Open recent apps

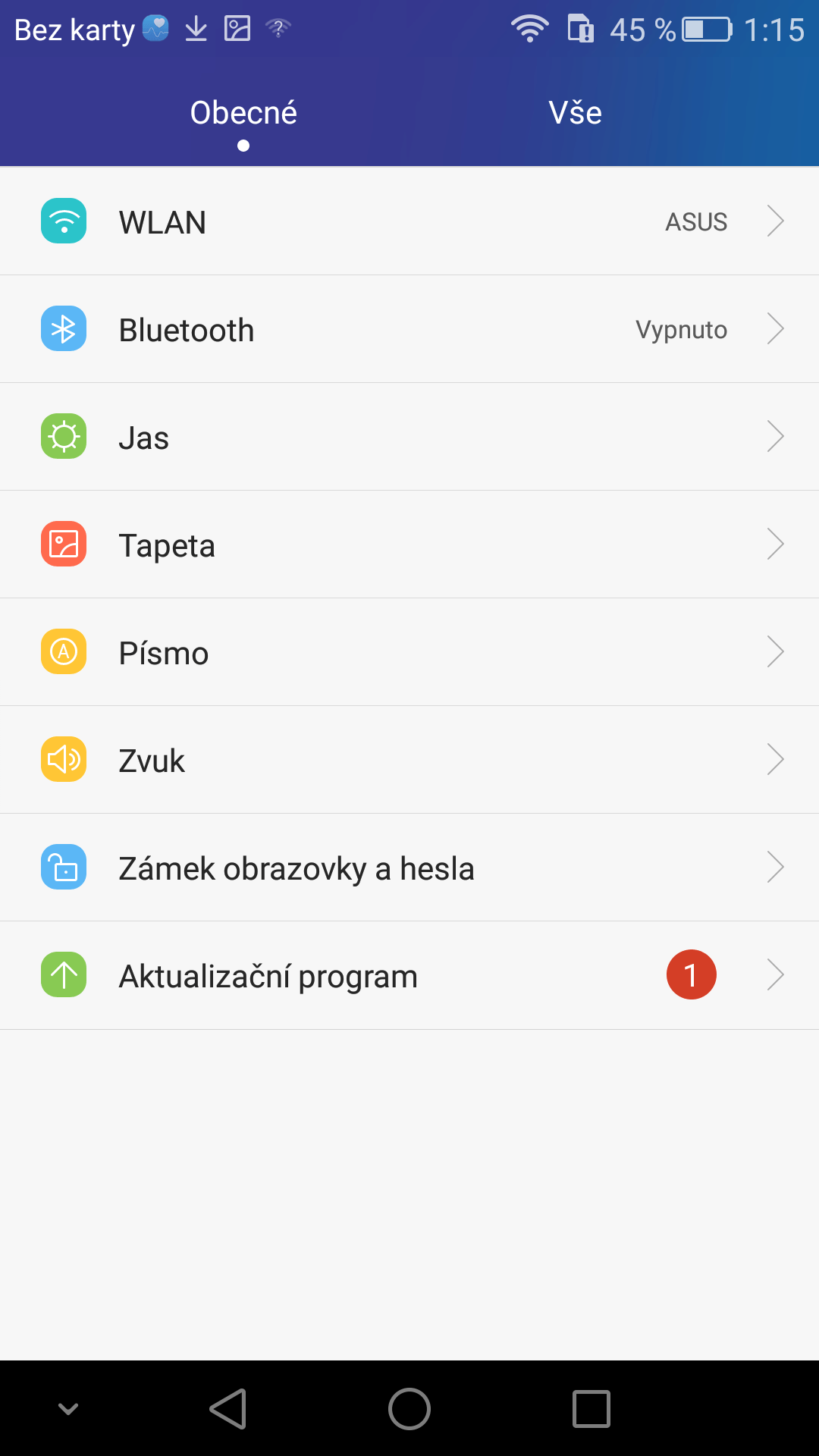click(x=591, y=1409)
